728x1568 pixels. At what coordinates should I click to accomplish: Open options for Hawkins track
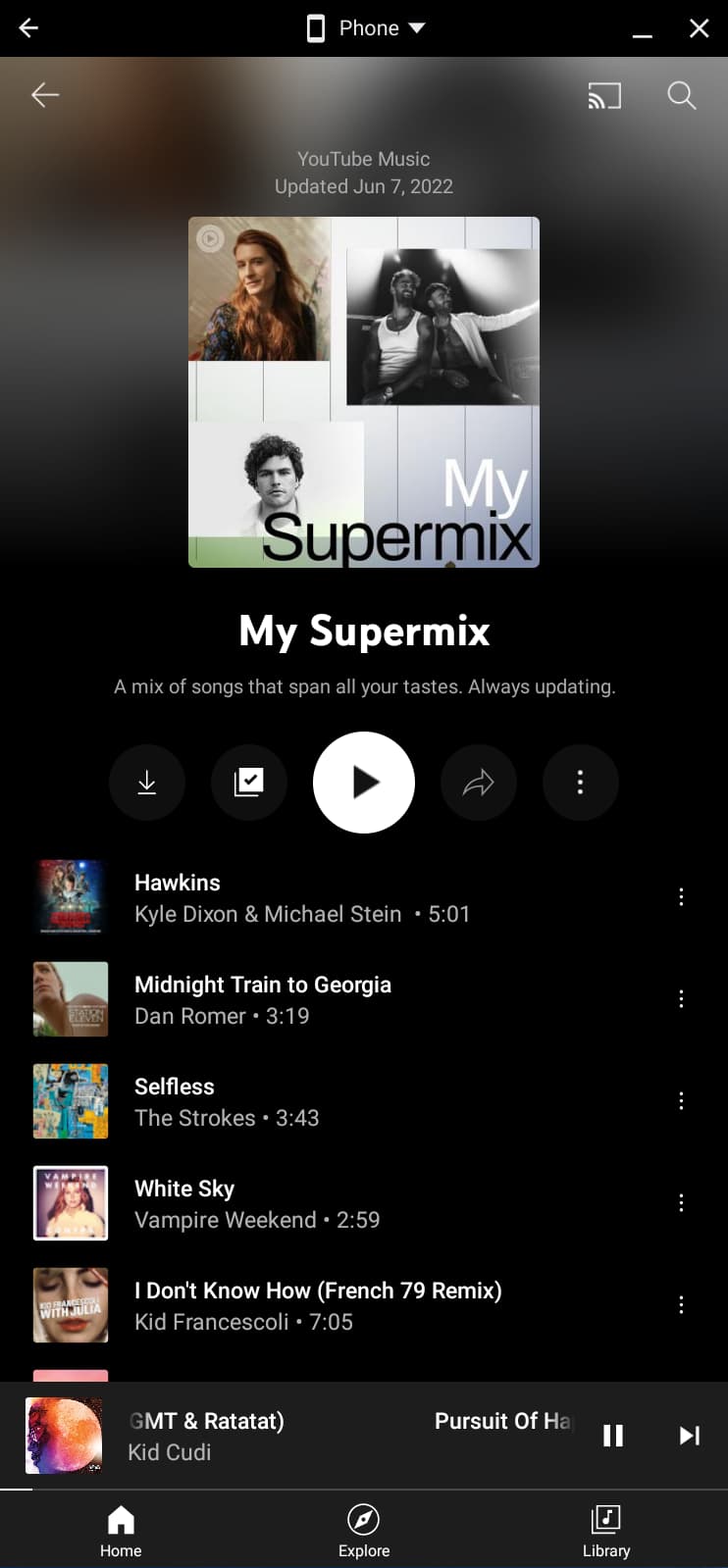[681, 897]
